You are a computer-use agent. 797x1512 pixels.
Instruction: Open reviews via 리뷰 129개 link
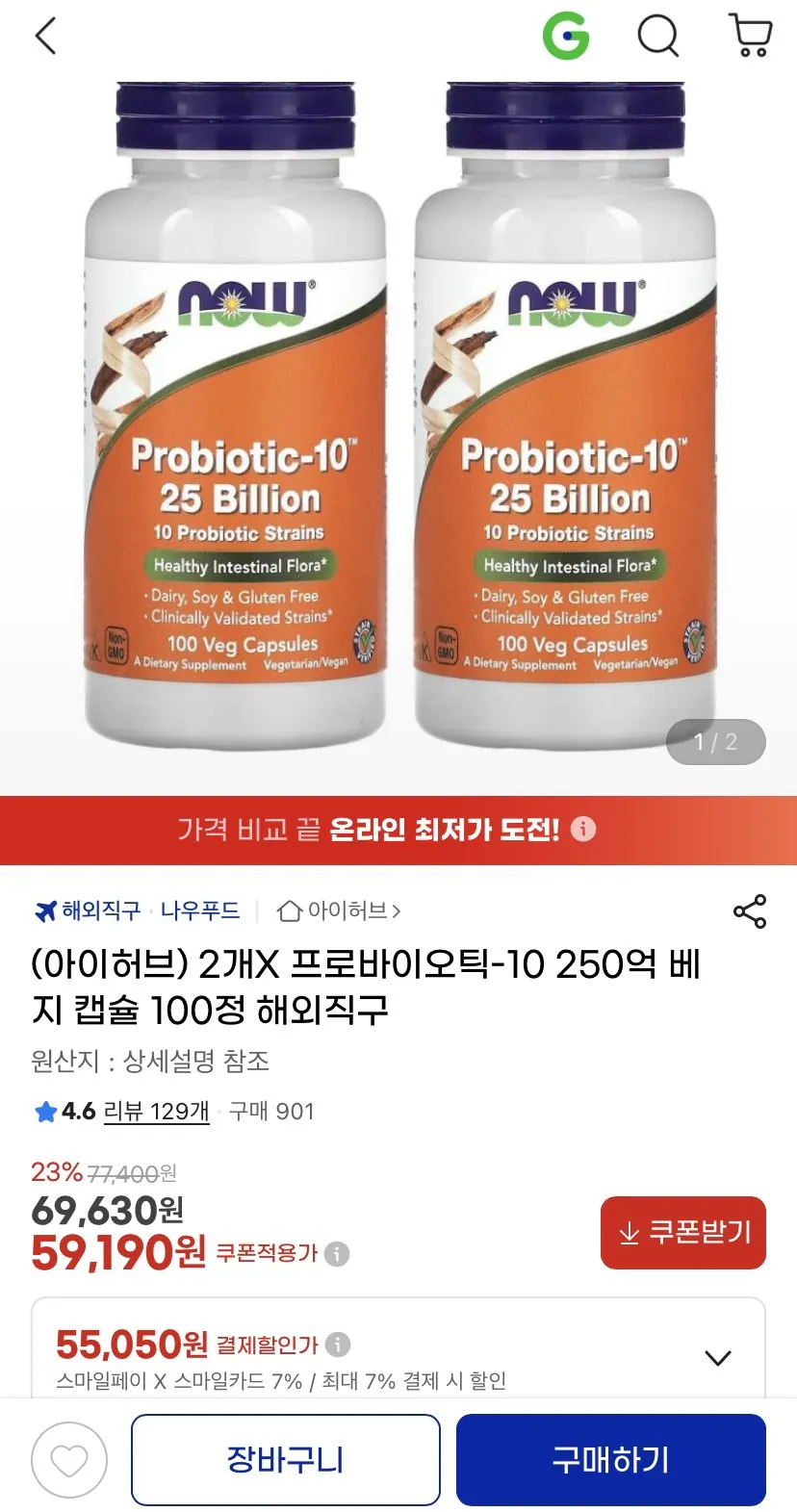pyautogui.click(x=156, y=1112)
